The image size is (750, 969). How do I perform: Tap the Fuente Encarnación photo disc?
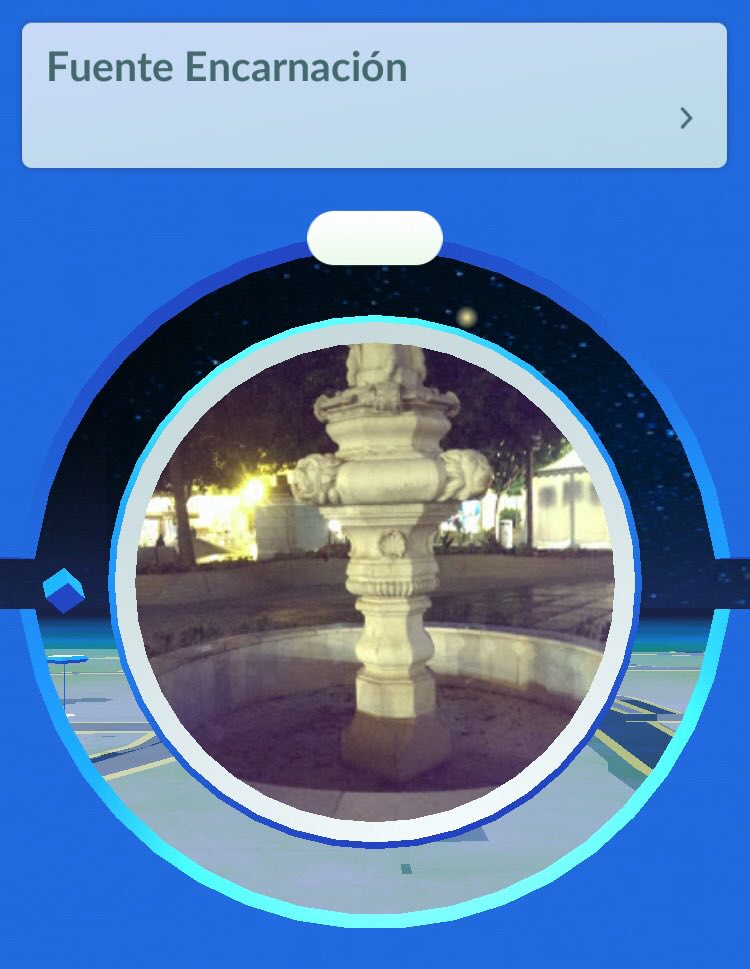(x=374, y=581)
